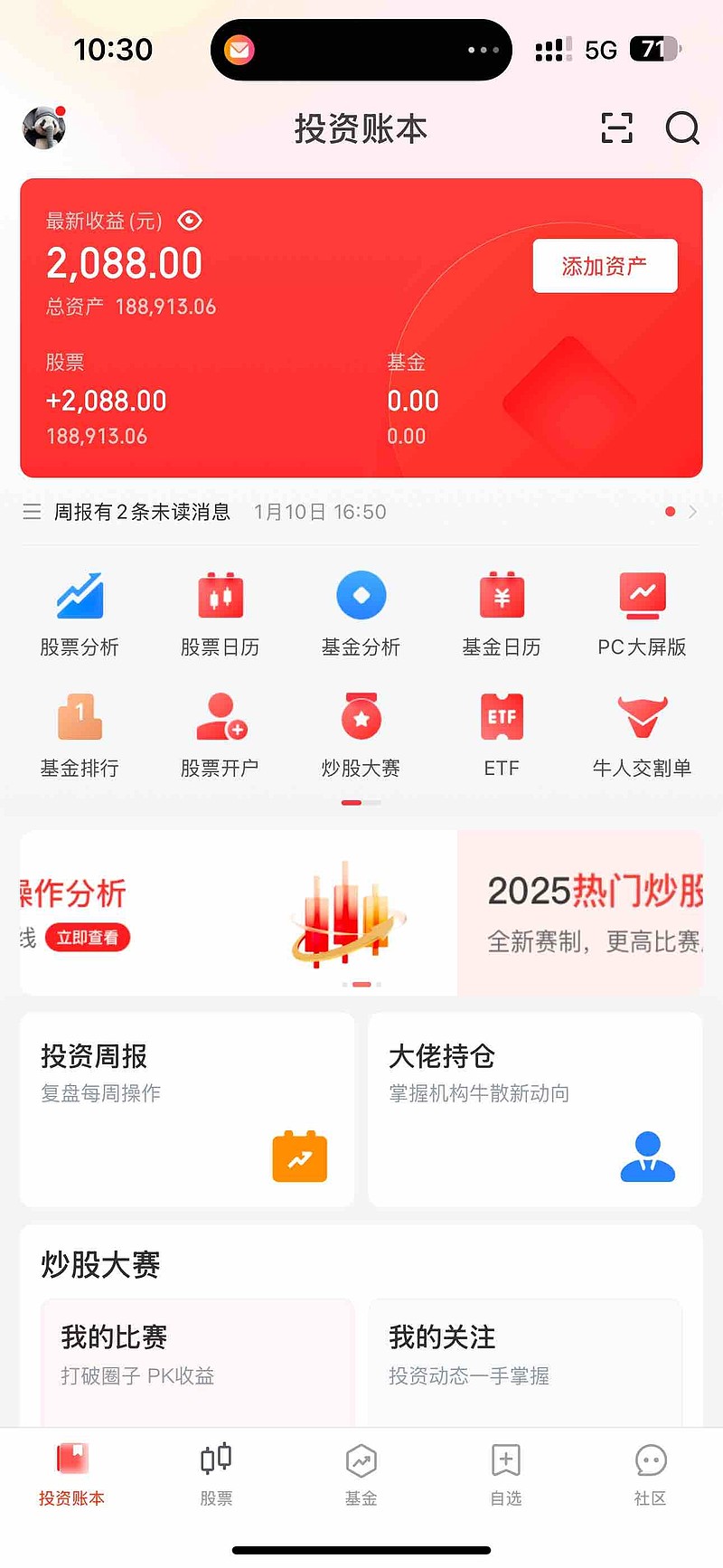The height and width of the screenshot is (1568, 723).
Task: Open the 基金排行 (Fund Ranking) icon
Action: (x=80, y=734)
